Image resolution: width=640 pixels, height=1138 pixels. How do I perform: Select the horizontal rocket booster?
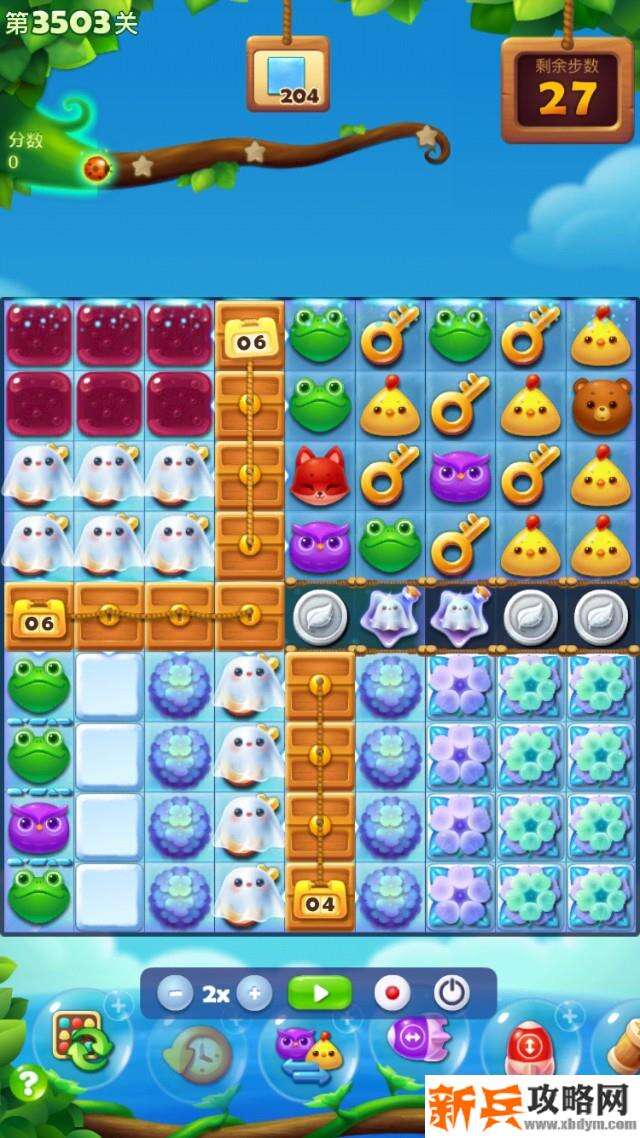(x=413, y=1040)
